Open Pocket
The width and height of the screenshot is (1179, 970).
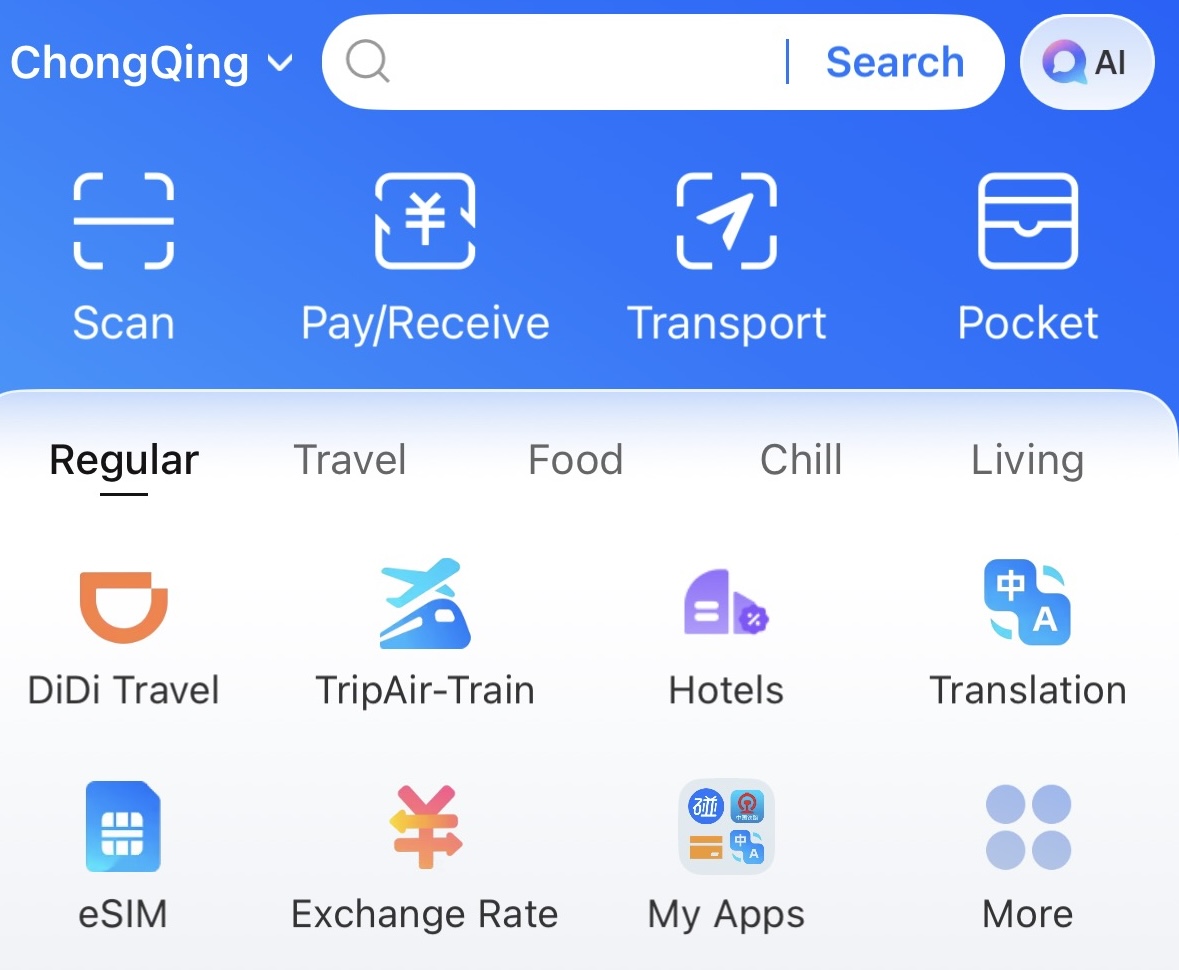pyautogui.click(x=1028, y=256)
